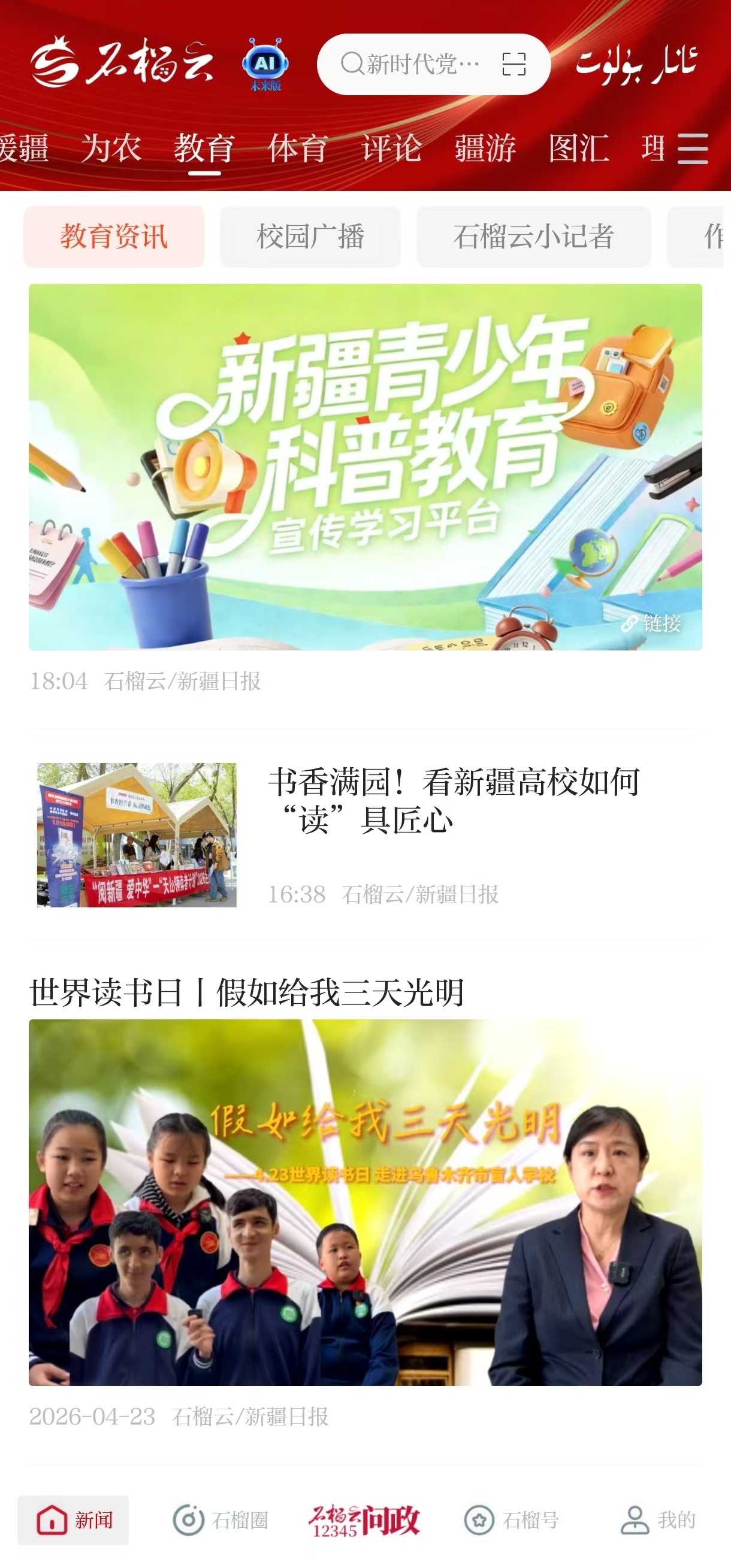Open the 石榴云问政 12345 tab

pos(364,1520)
